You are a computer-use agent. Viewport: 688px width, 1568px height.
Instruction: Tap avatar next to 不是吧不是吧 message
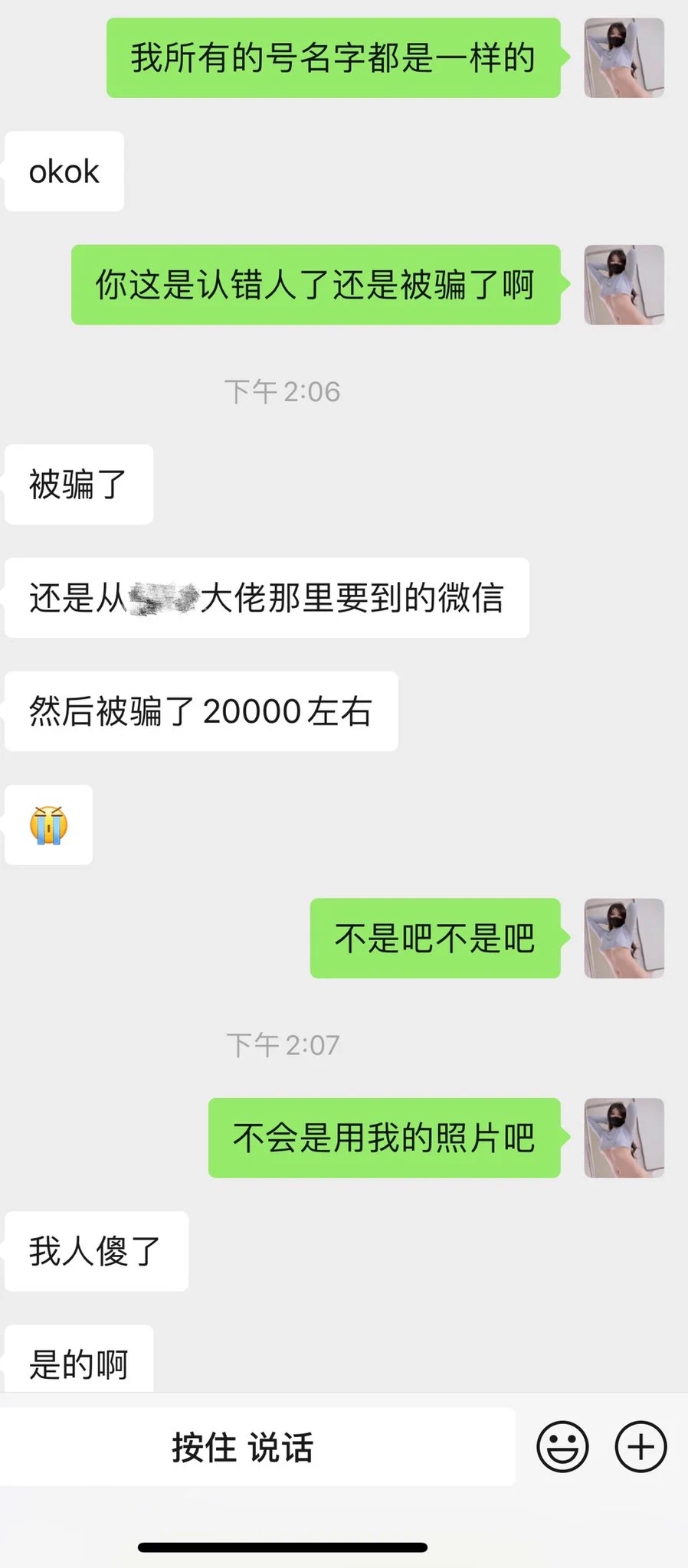click(x=624, y=938)
